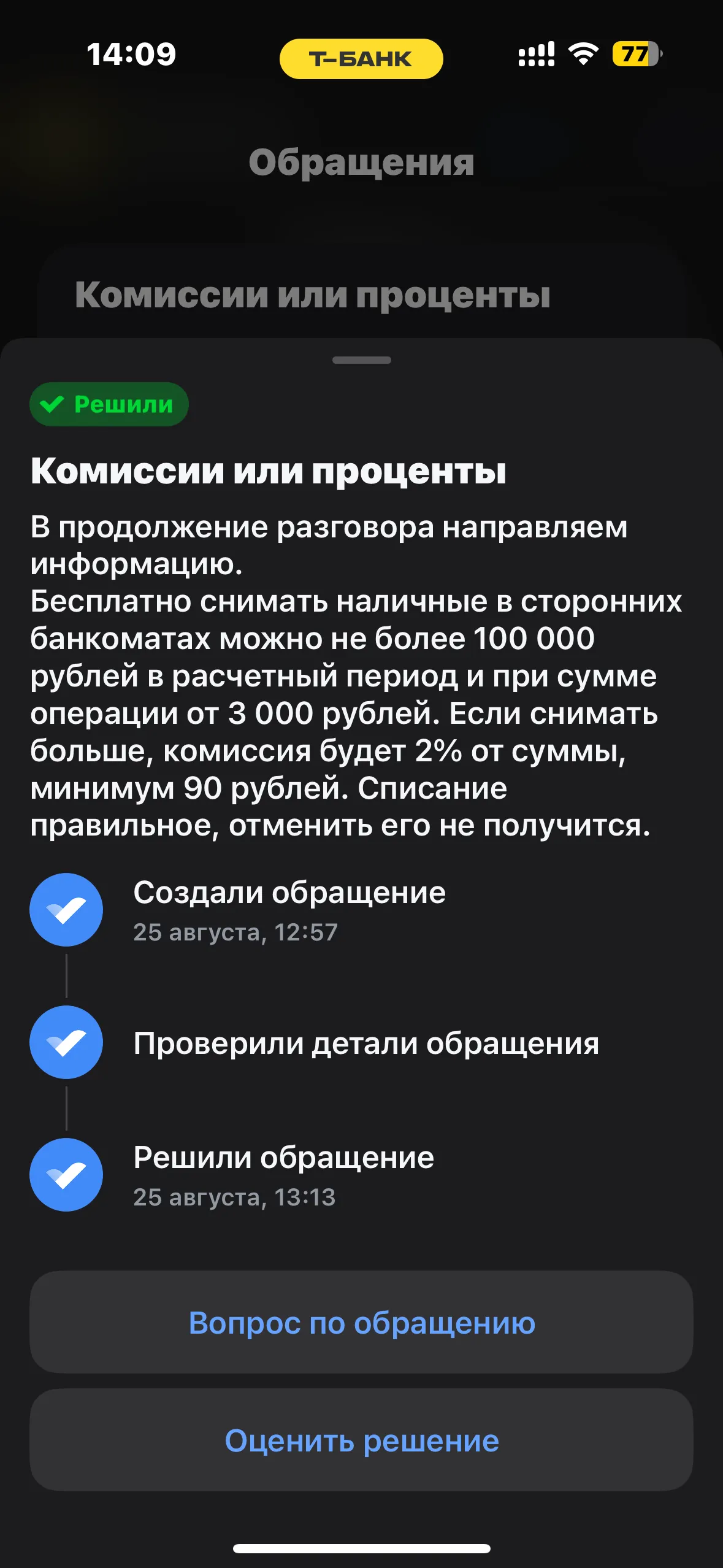The image size is (723, 1568).
Task: Tap the Т-Банк pill in status bar
Action: (361, 59)
